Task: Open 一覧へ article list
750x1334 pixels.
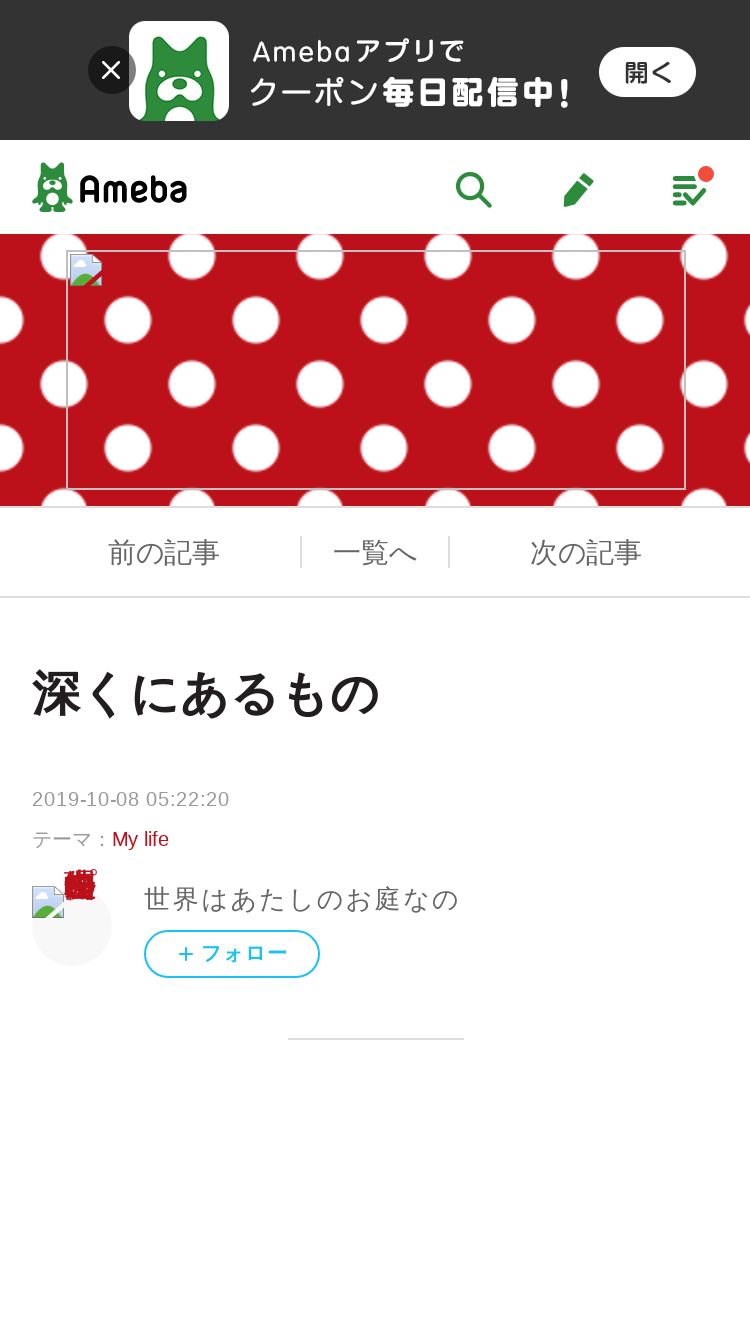Action: coord(374,552)
